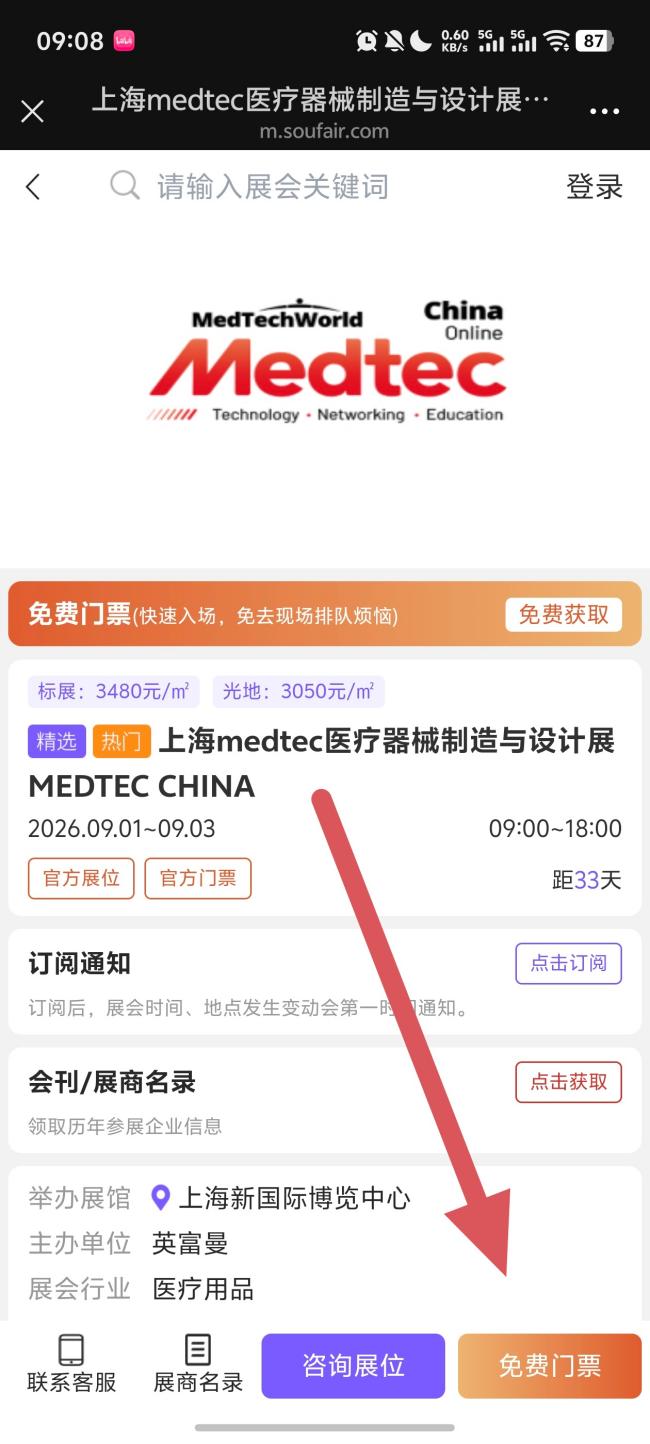
Task: Tap 点击订阅 to subscribe to notifications
Action: click(568, 963)
